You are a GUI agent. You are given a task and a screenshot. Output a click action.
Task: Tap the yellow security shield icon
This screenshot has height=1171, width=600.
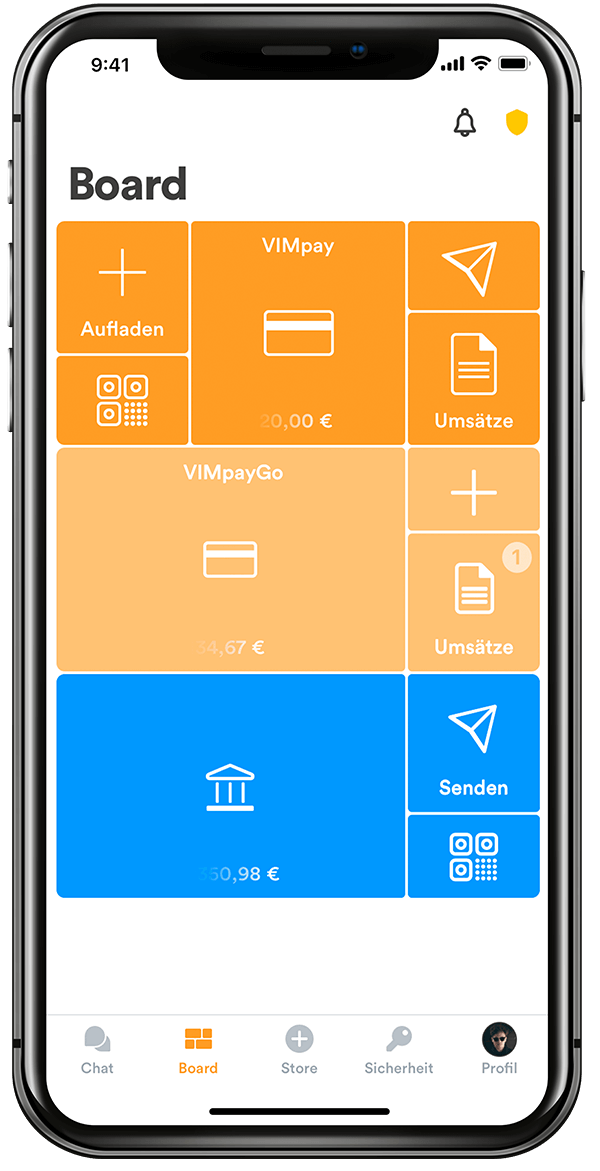click(x=516, y=123)
